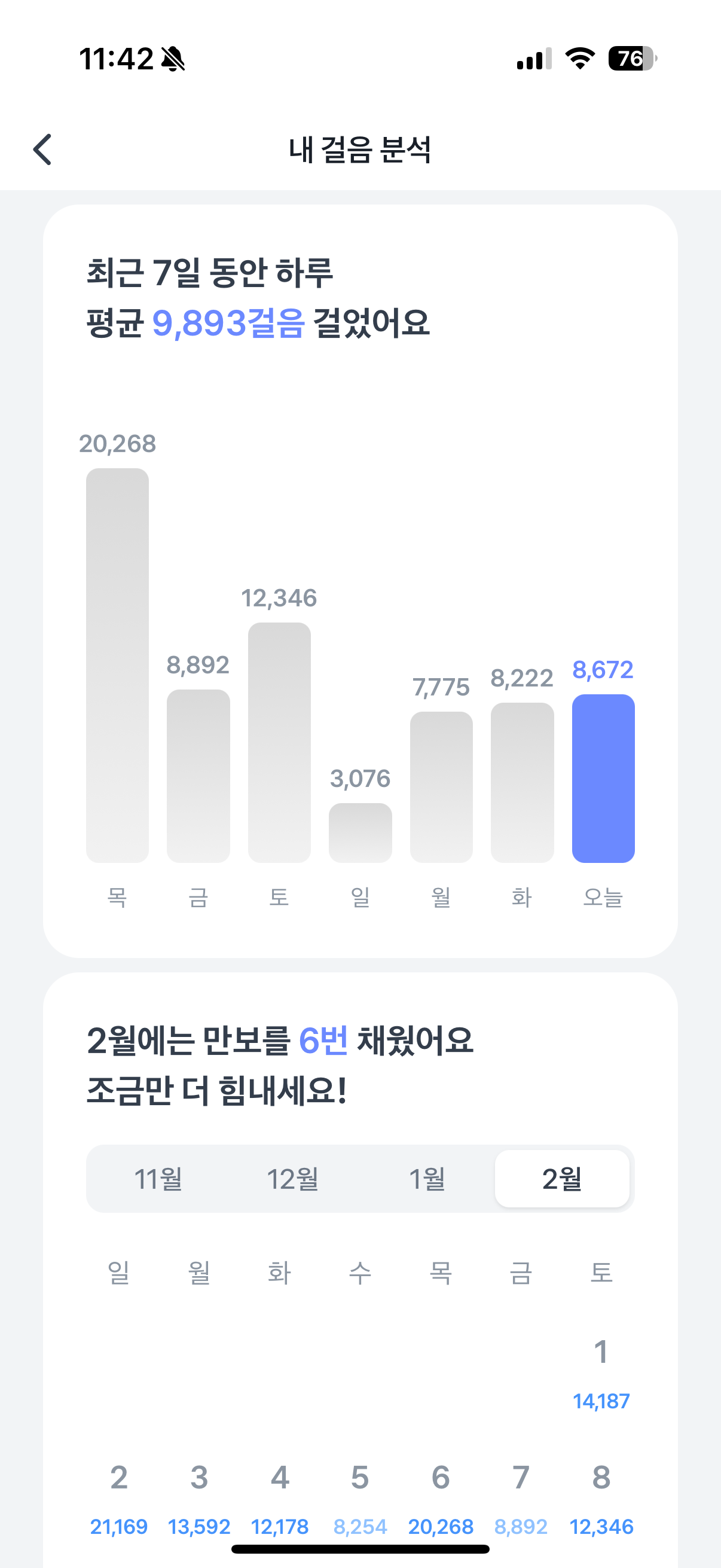Tap the 2월 month tab

click(561, 1179)
